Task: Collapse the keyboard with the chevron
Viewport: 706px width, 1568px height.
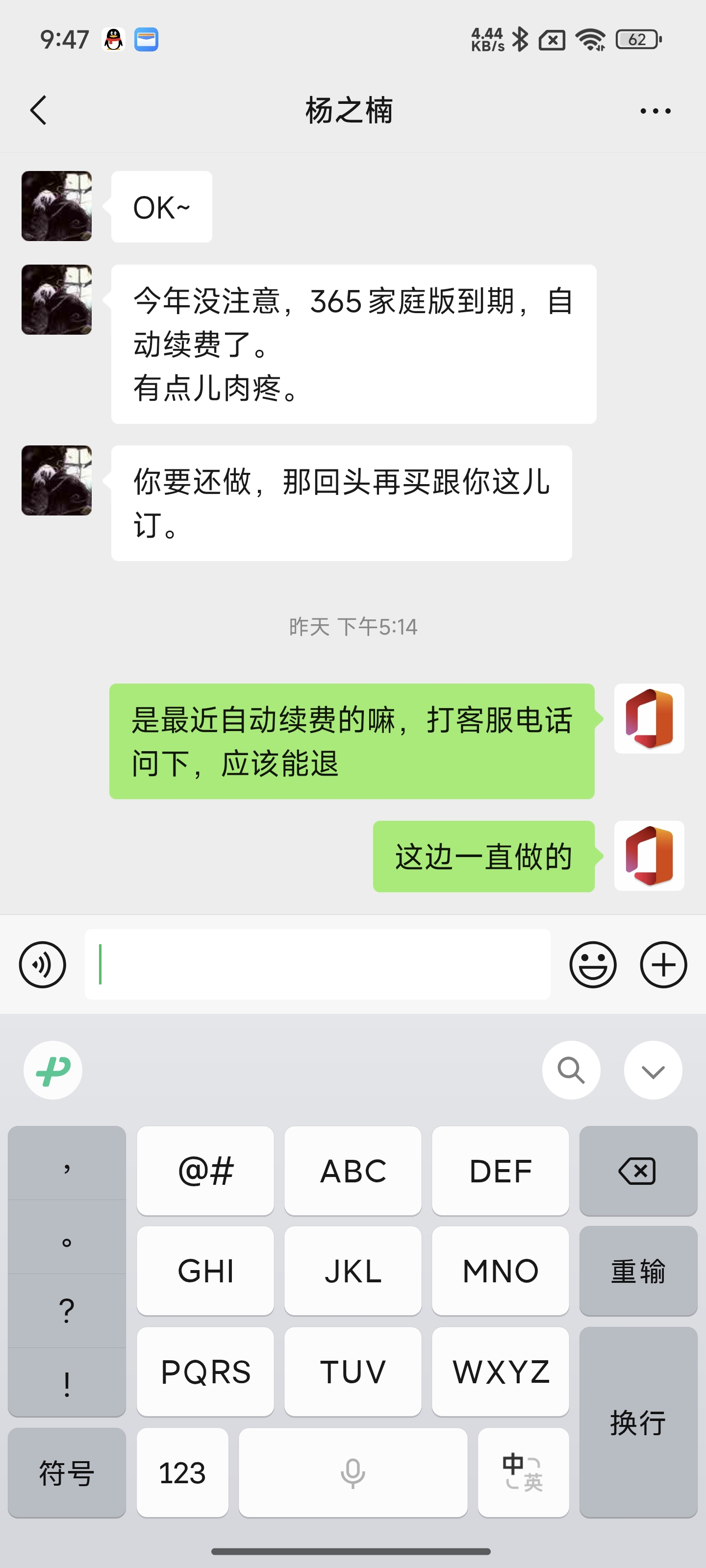Action: click(x=653, y=1070)
